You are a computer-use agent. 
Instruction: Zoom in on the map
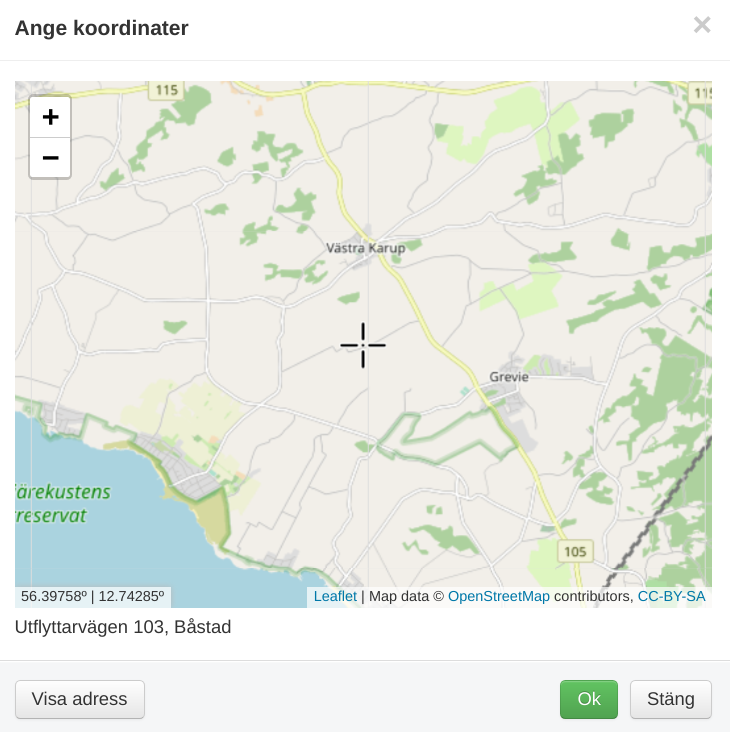pos(50,117)
